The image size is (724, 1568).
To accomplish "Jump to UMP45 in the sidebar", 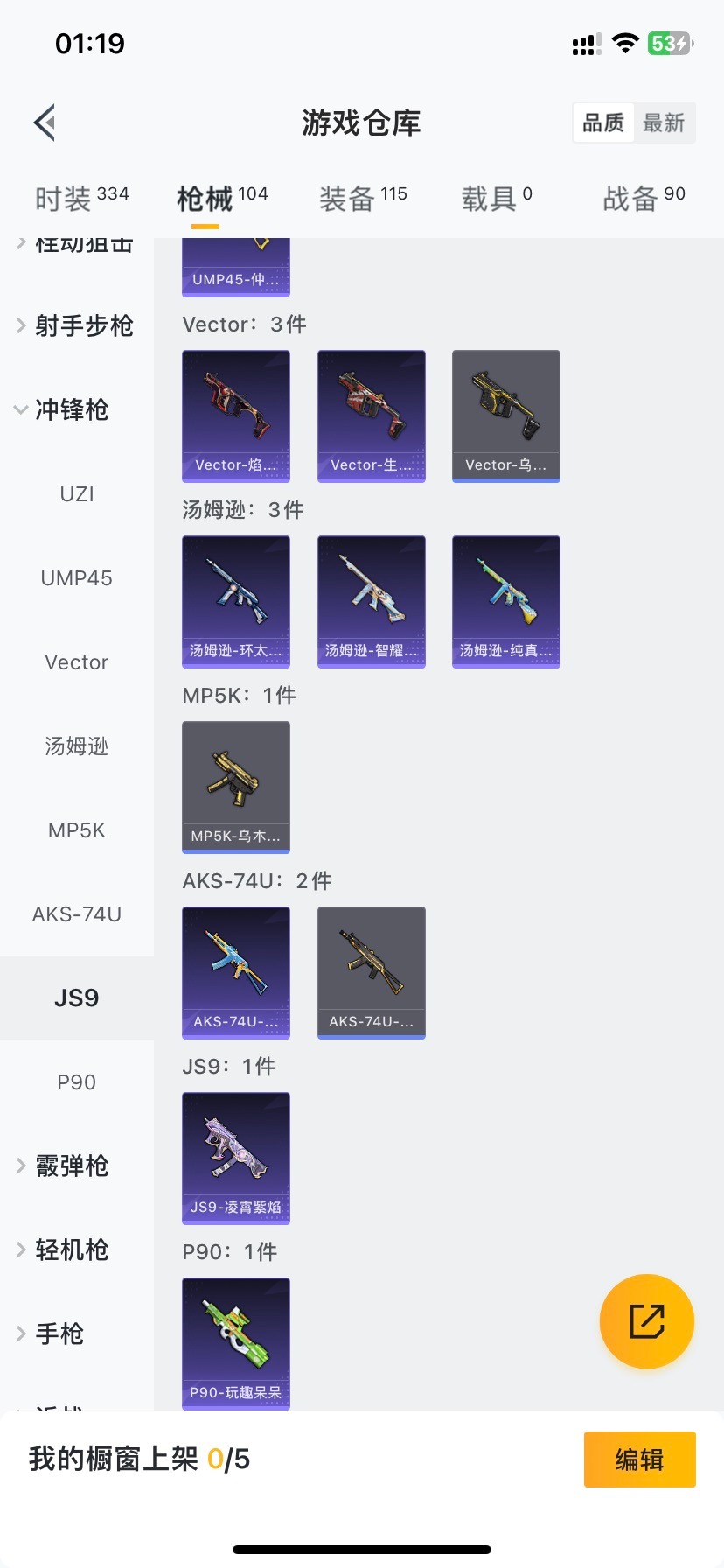I will click(77, 578).
